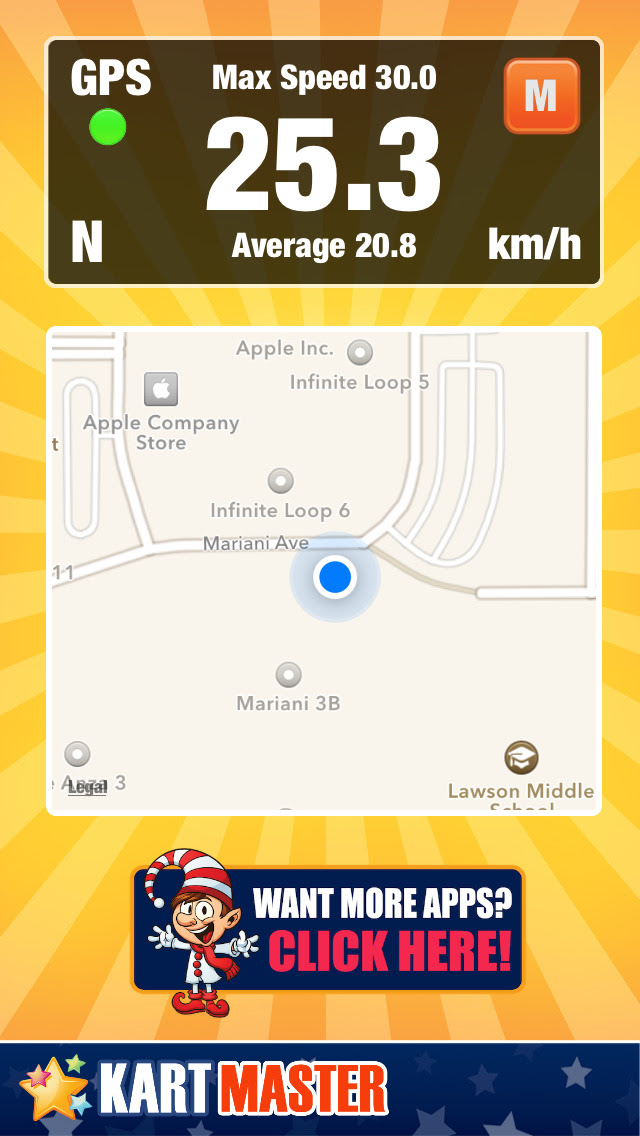Select the Lawson Middle School map marker
Viewport: 640px width, 1136px height.
pos(521,757)
